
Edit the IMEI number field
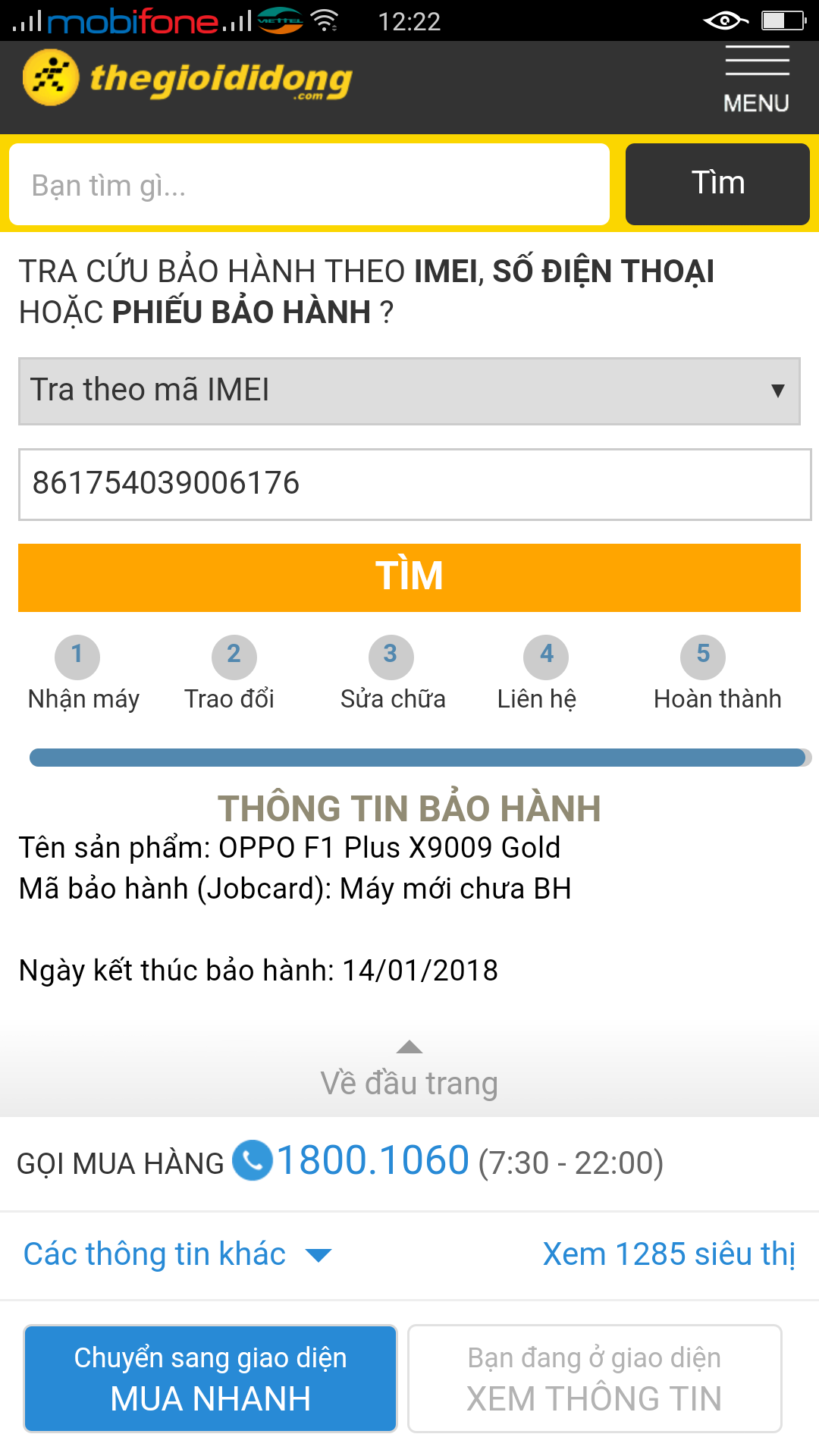[x=414, y=484]
